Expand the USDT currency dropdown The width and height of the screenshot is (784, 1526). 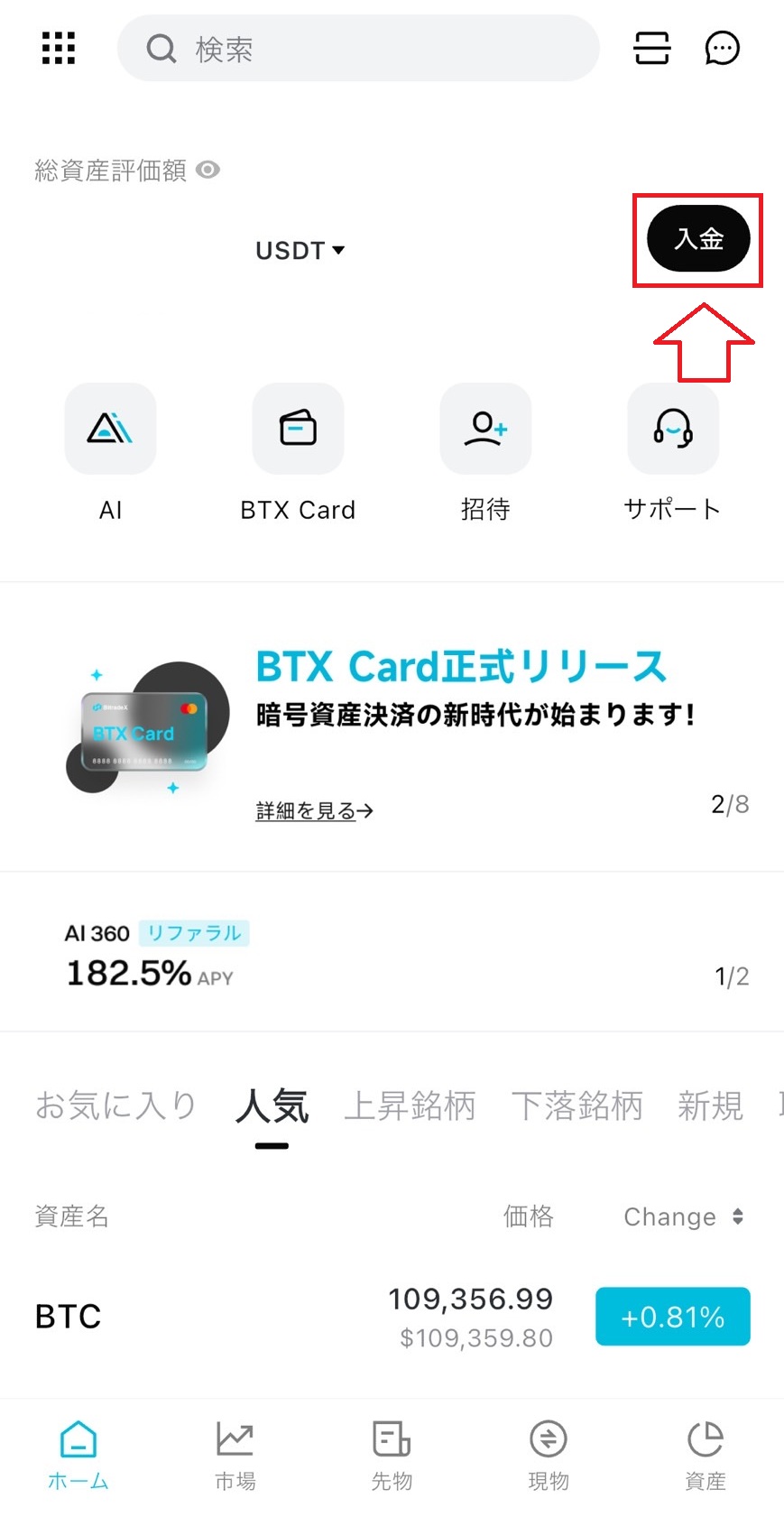(300, 250)
